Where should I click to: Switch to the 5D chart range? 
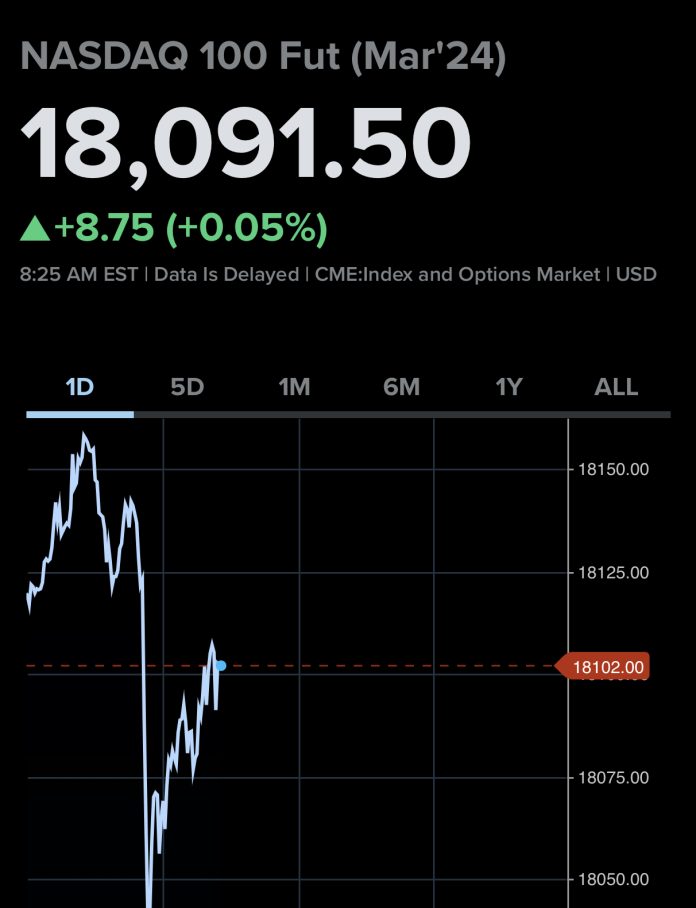point(187,387)
